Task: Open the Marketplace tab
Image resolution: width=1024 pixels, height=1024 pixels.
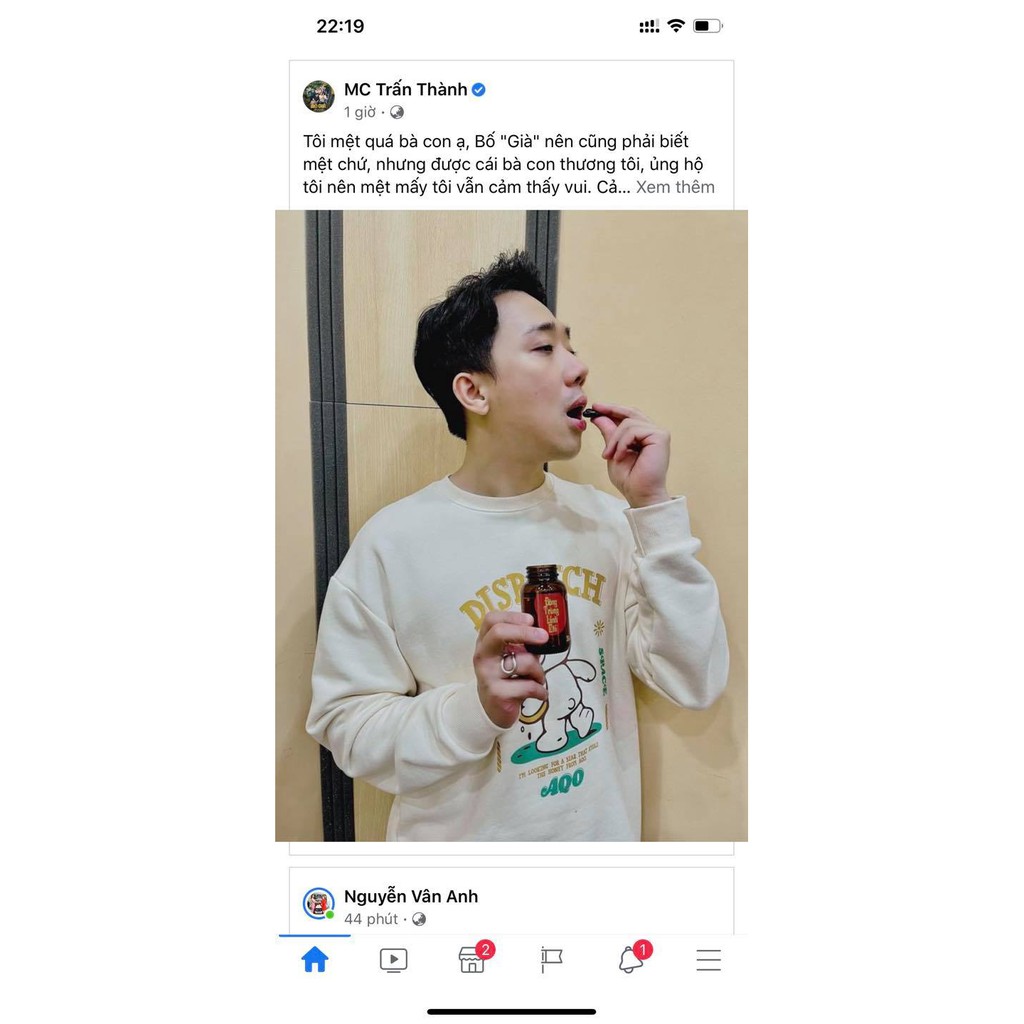Action: point(472,960)
